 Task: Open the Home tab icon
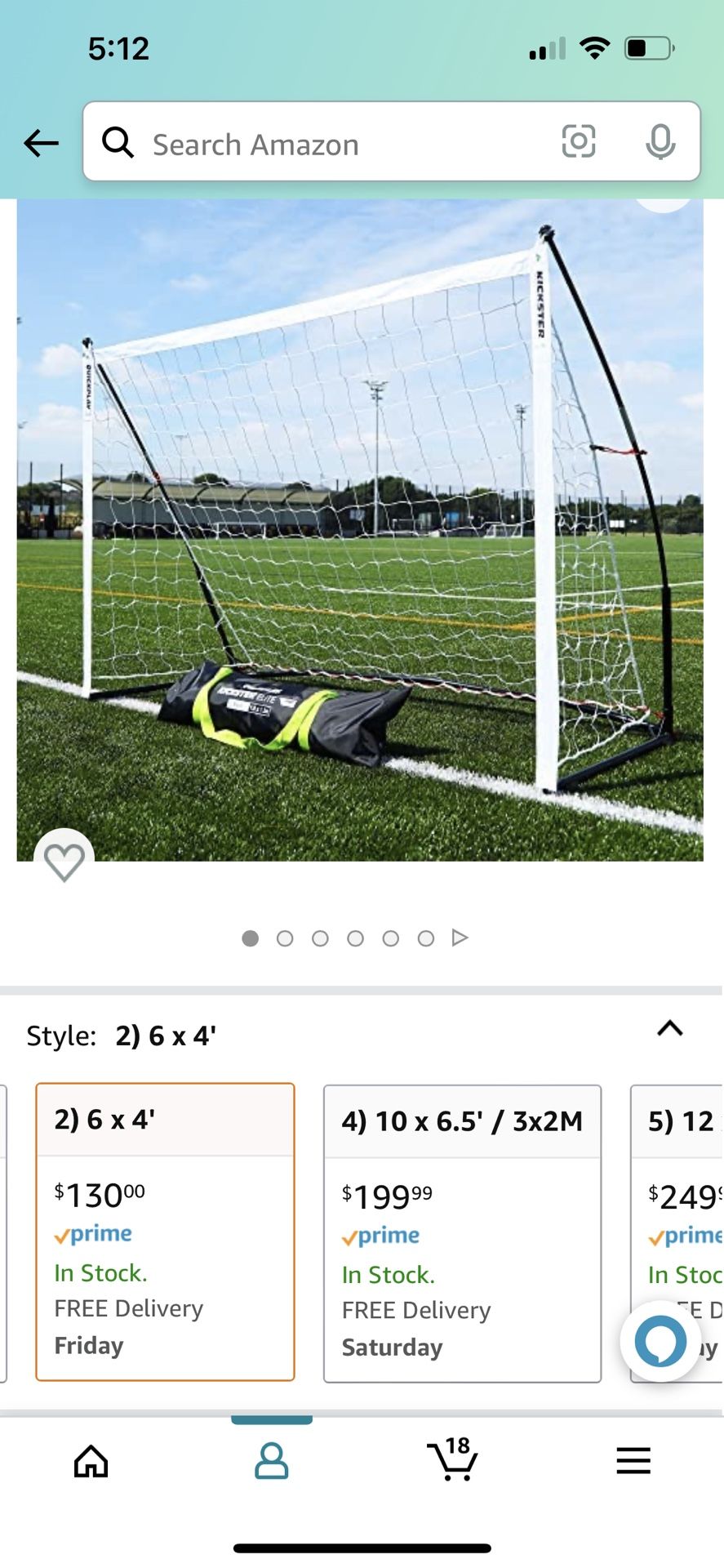click(x=90, y=1462)
